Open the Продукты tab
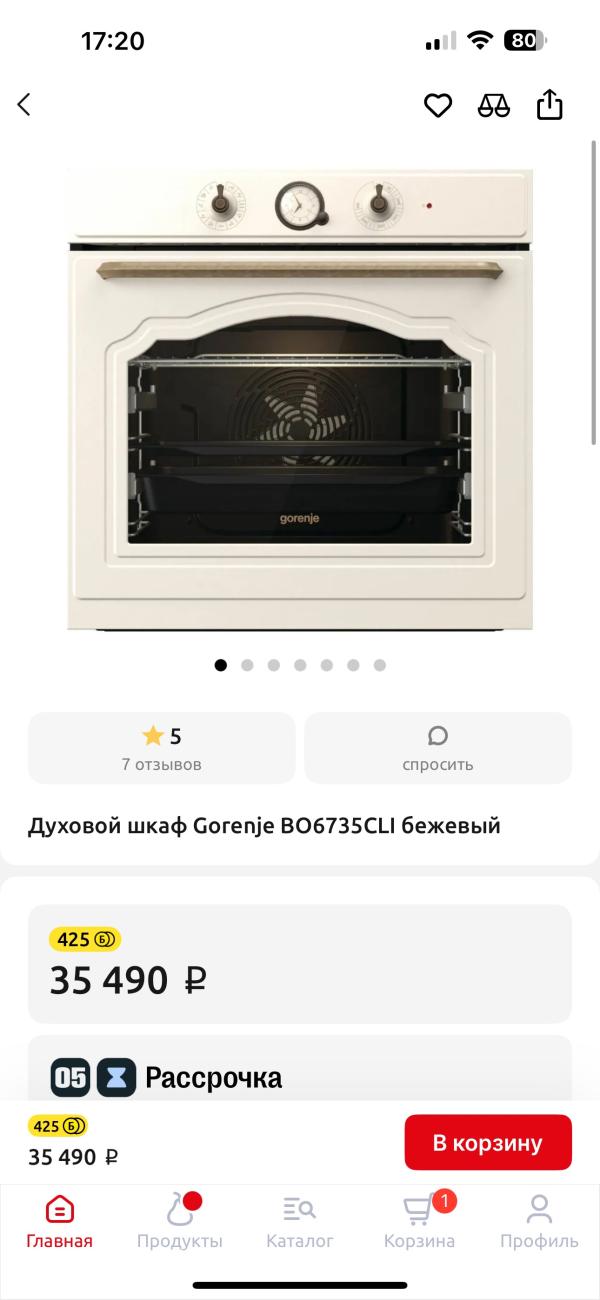This screenshot has height=1300, width=600. [180, 1222]
